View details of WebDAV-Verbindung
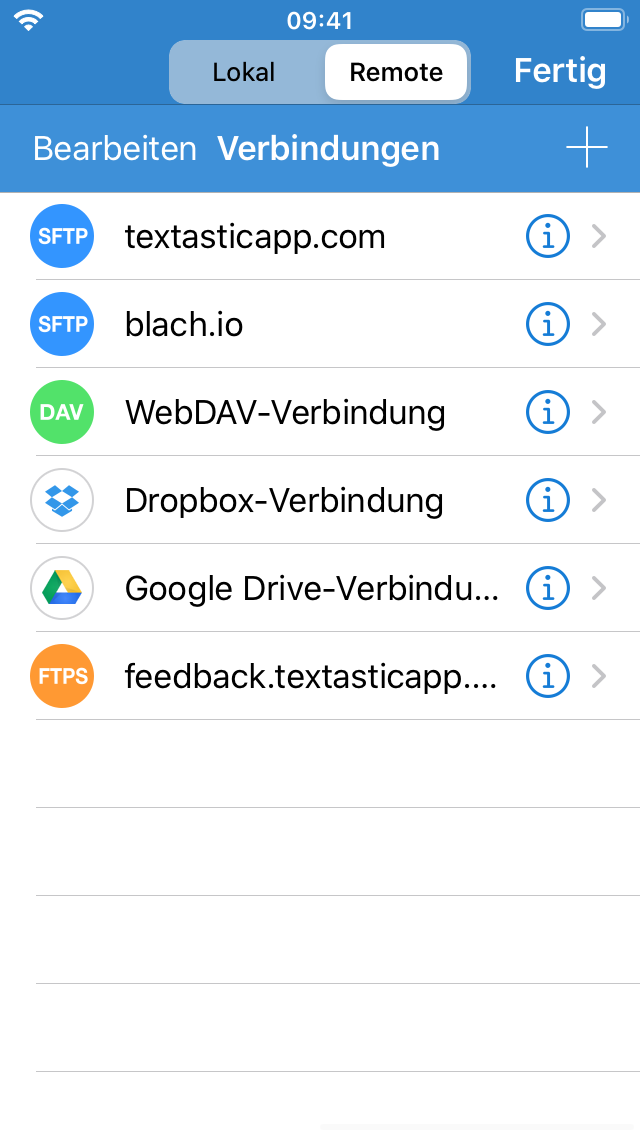The width and height of the screenshot is (640, 1136). [547, 413]
